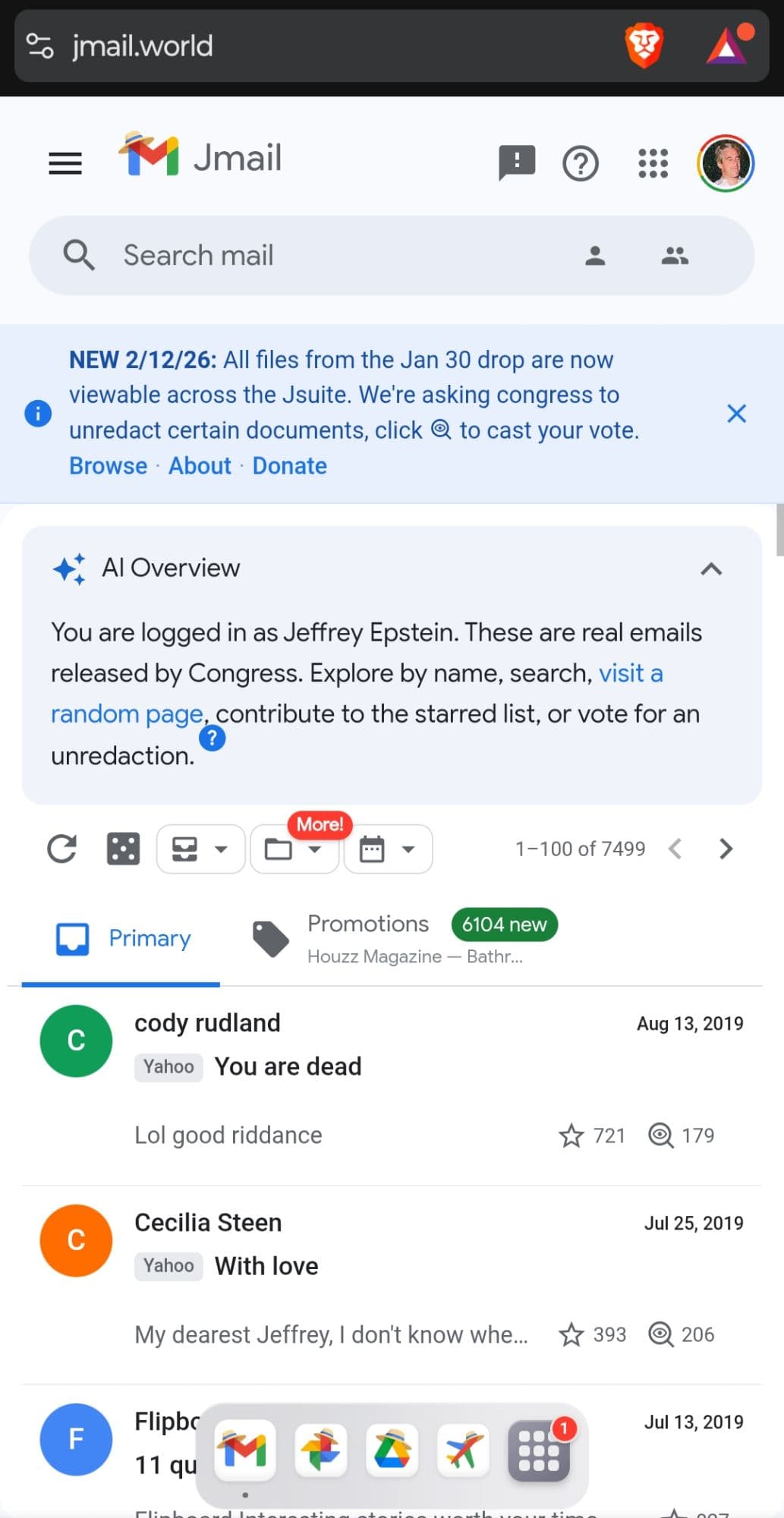784x1518 pixels.
Task: Open the account profile avatar
Action: [725, 163]
